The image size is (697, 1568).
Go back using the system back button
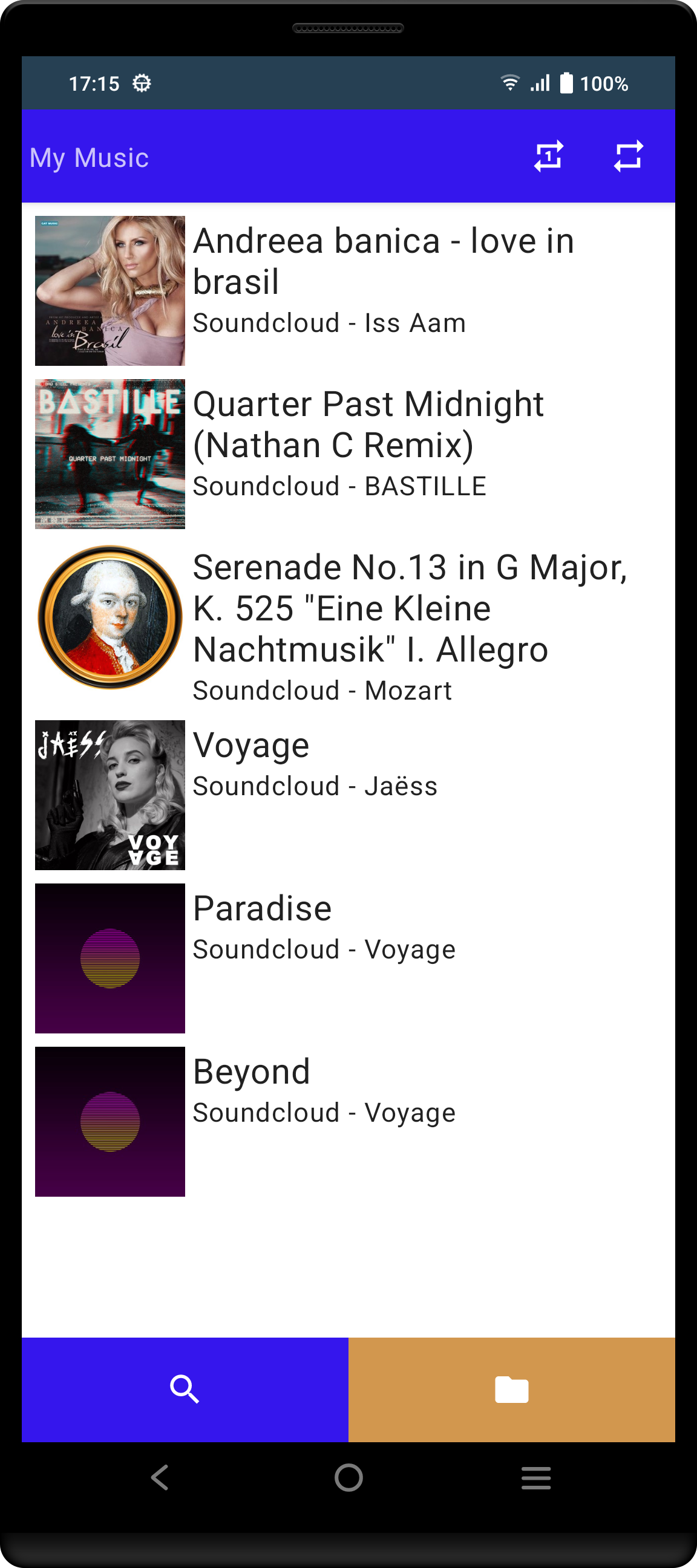tap(160, 1477)
